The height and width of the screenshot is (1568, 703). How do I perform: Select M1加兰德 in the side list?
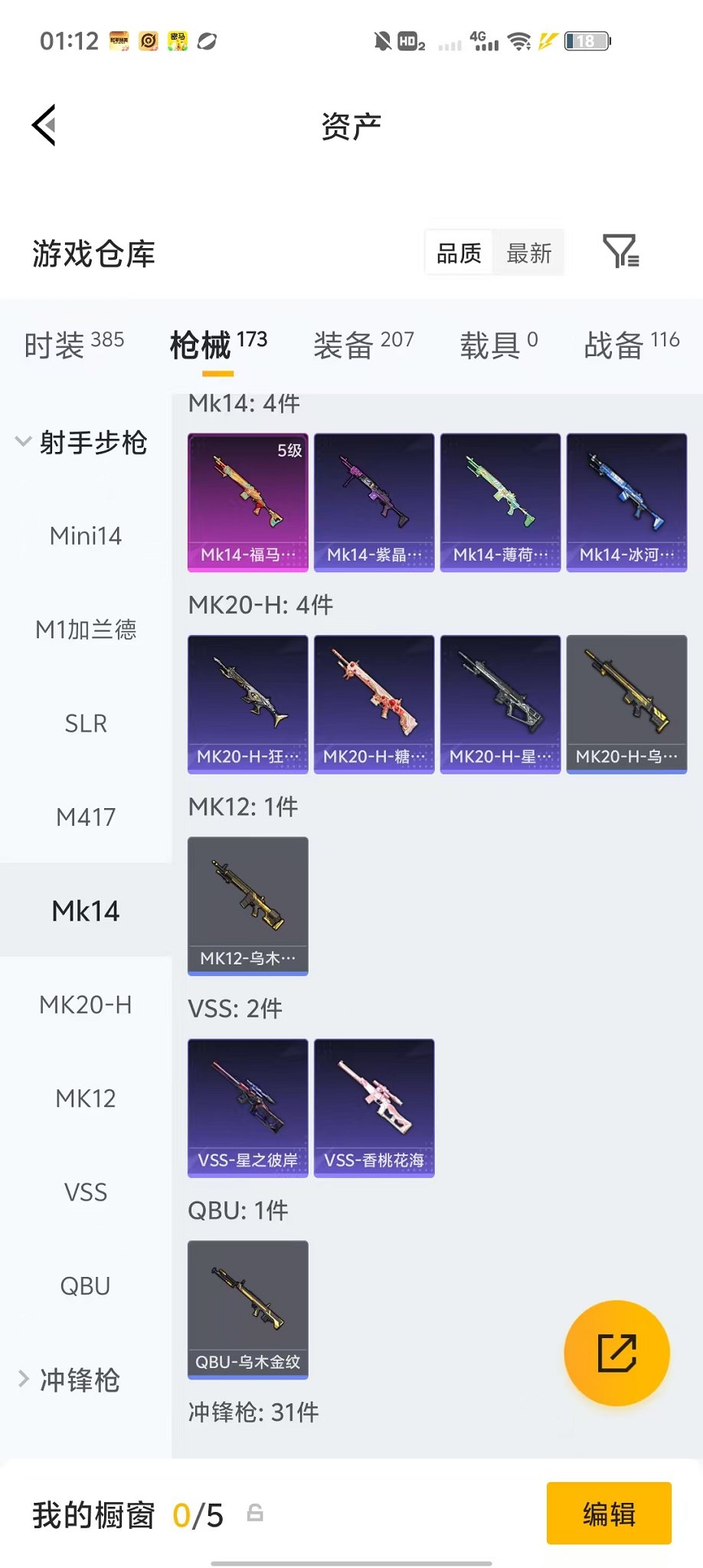pos(86,630)
